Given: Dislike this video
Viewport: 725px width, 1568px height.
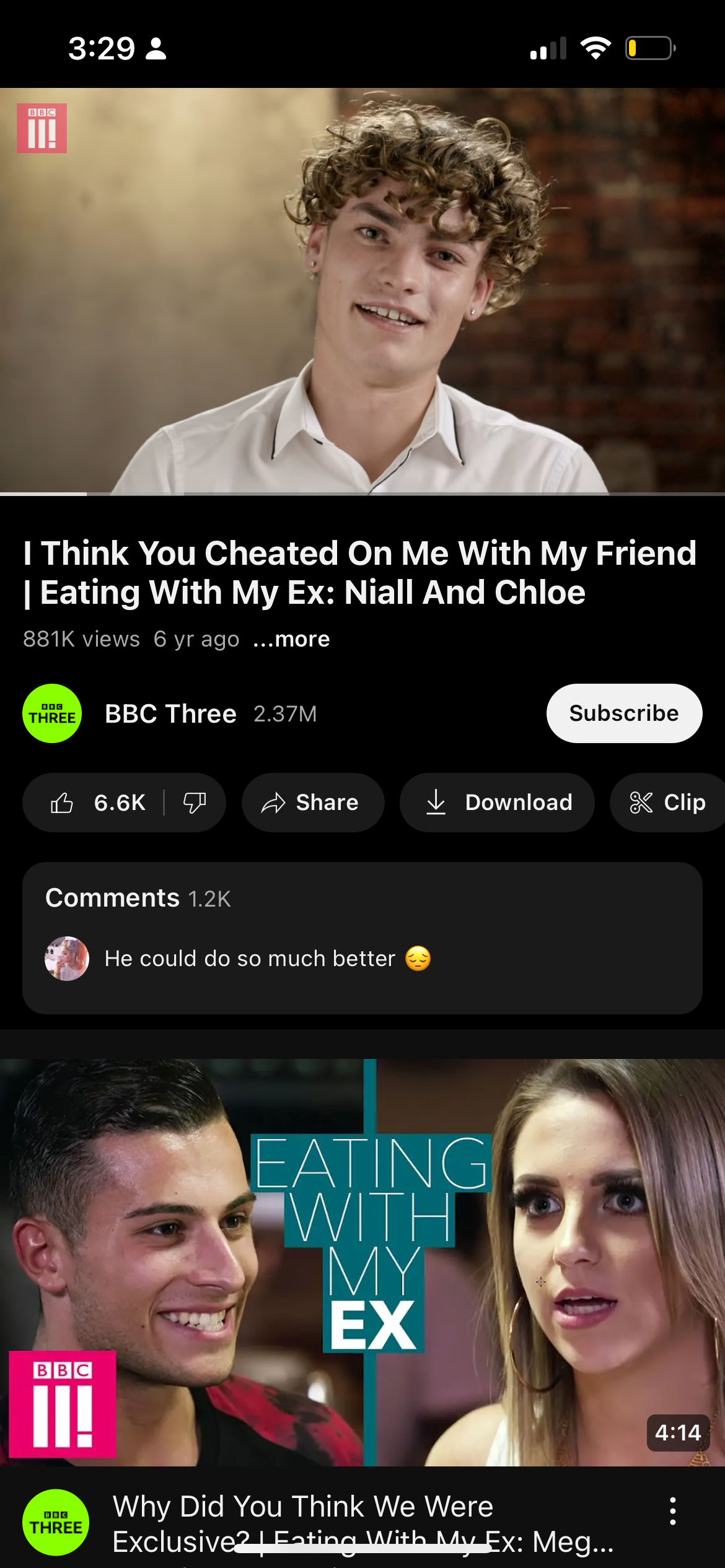Looking at the screenshot, I should [195, 803].
